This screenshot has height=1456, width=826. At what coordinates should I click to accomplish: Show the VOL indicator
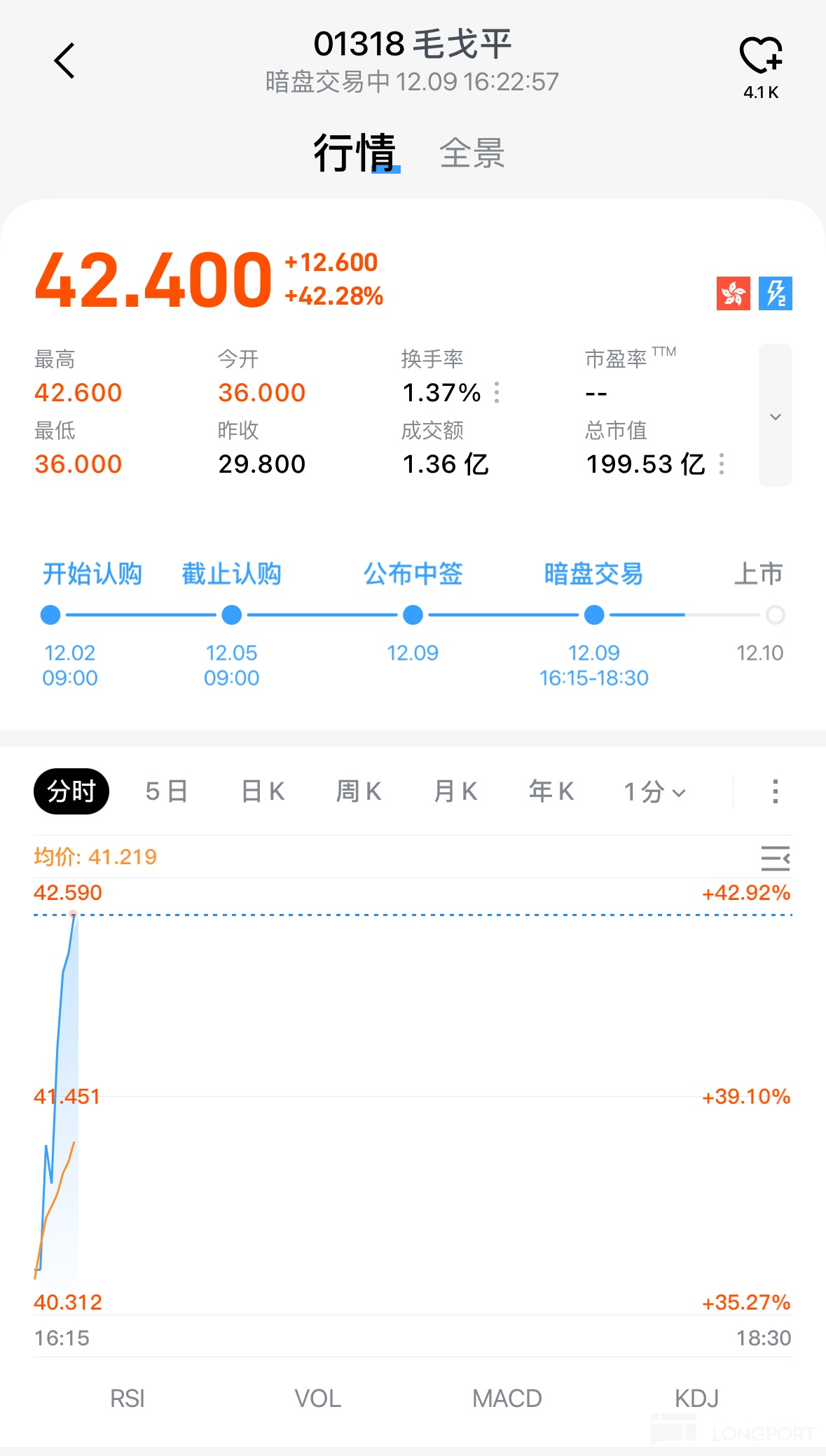(x=317, y=1399)
